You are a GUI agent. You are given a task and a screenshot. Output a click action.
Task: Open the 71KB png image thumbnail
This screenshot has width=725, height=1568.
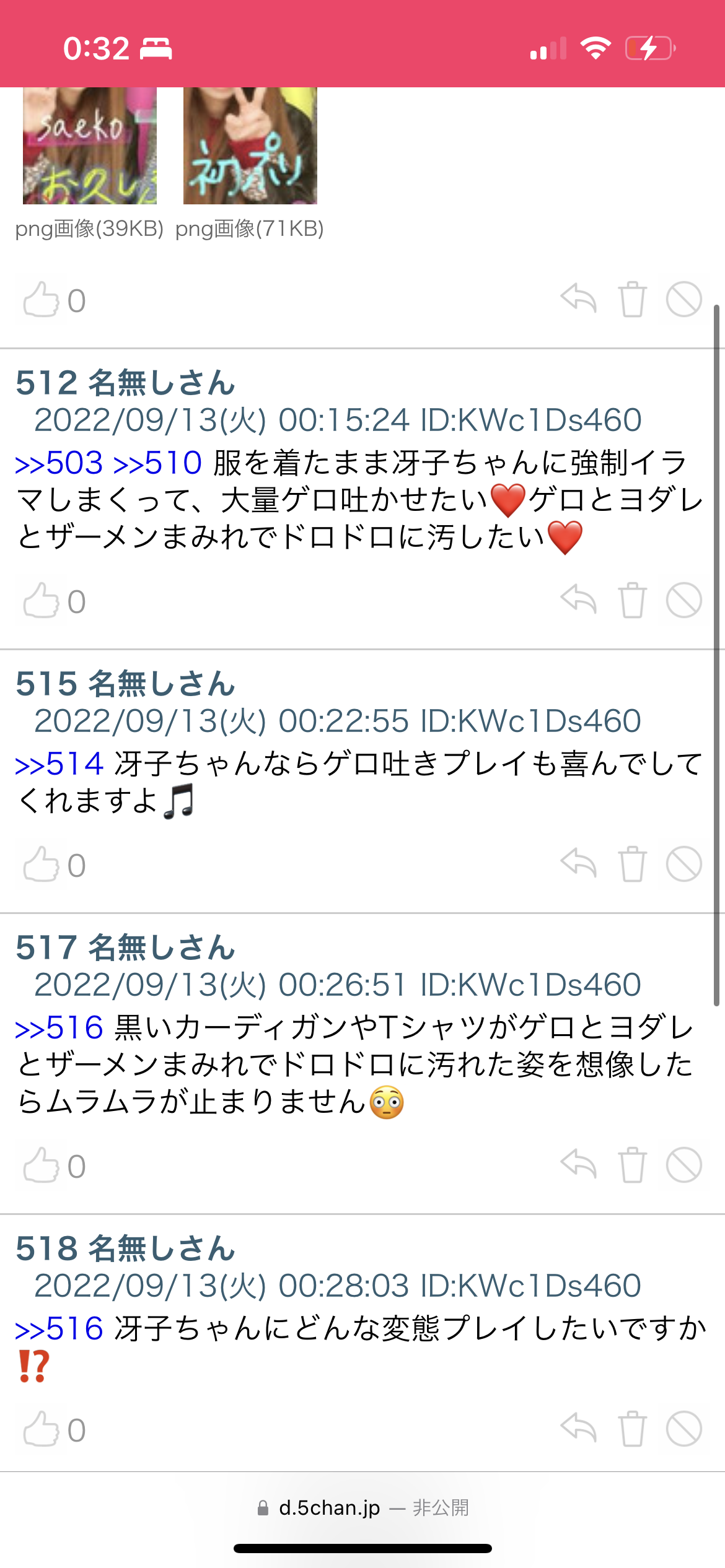click(x=250, y=146)
